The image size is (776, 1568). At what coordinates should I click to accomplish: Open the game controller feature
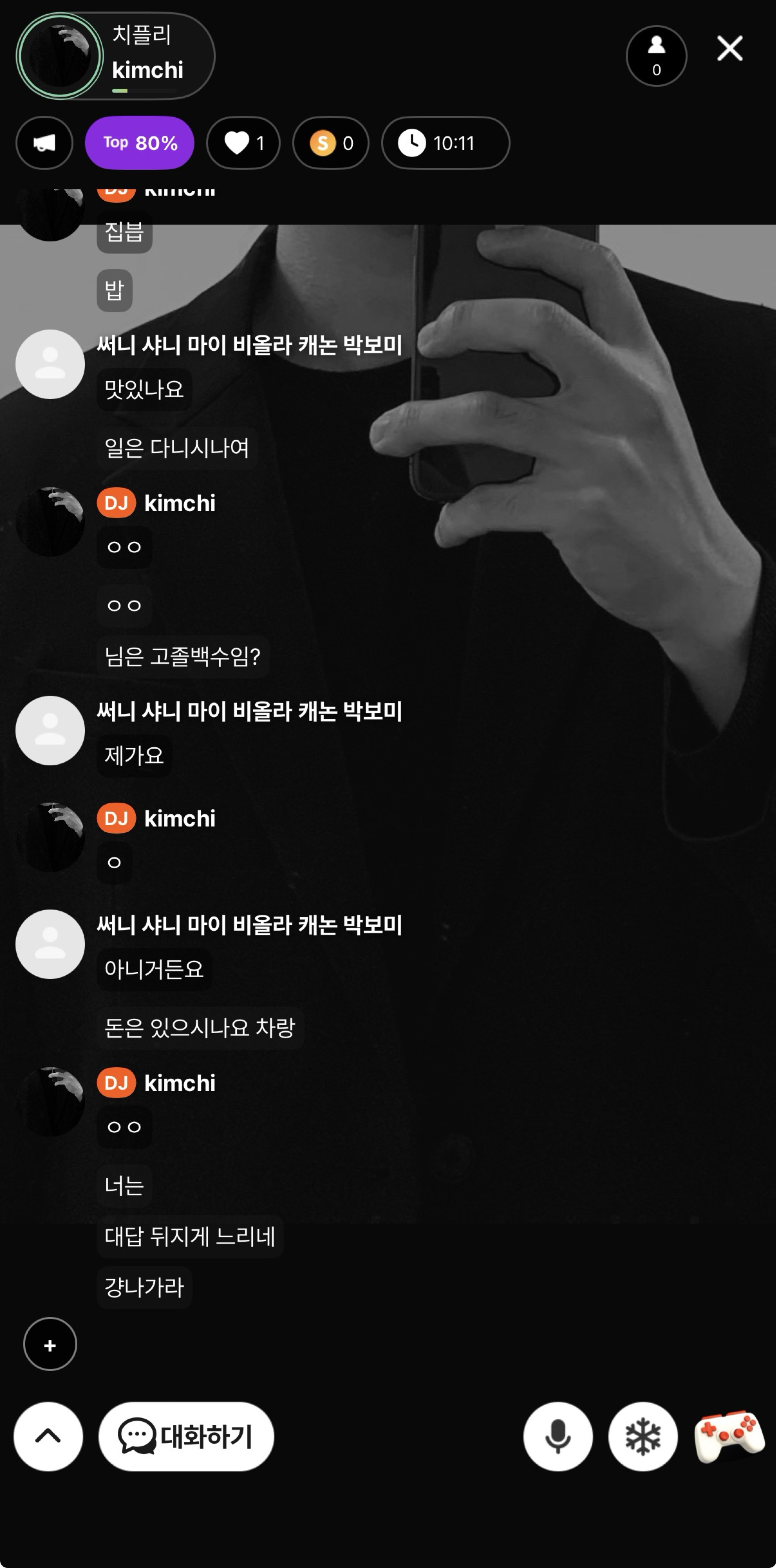click(x=729, y=1435)
